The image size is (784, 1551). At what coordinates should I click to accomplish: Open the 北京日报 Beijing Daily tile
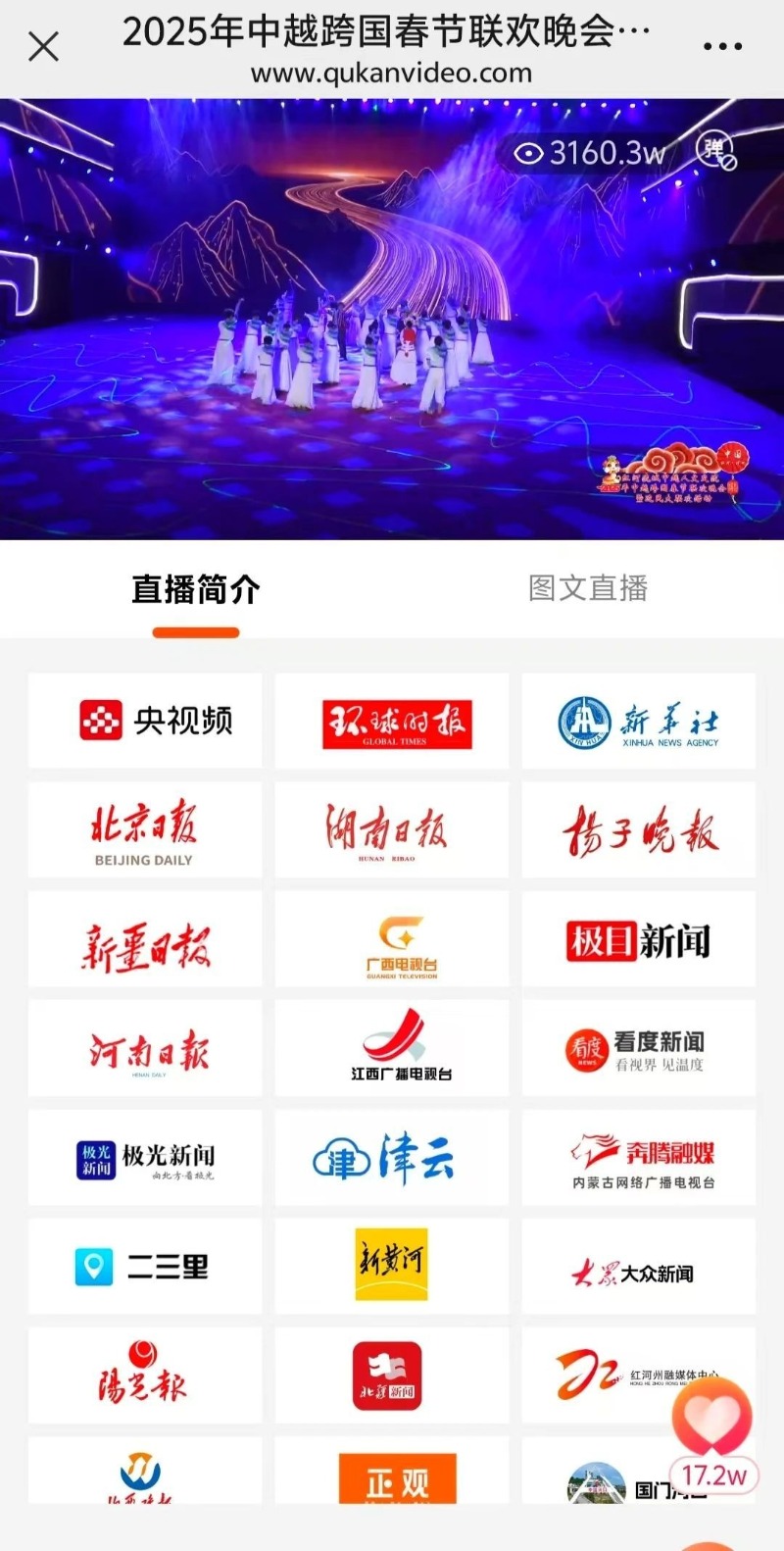tap(145, 830)
